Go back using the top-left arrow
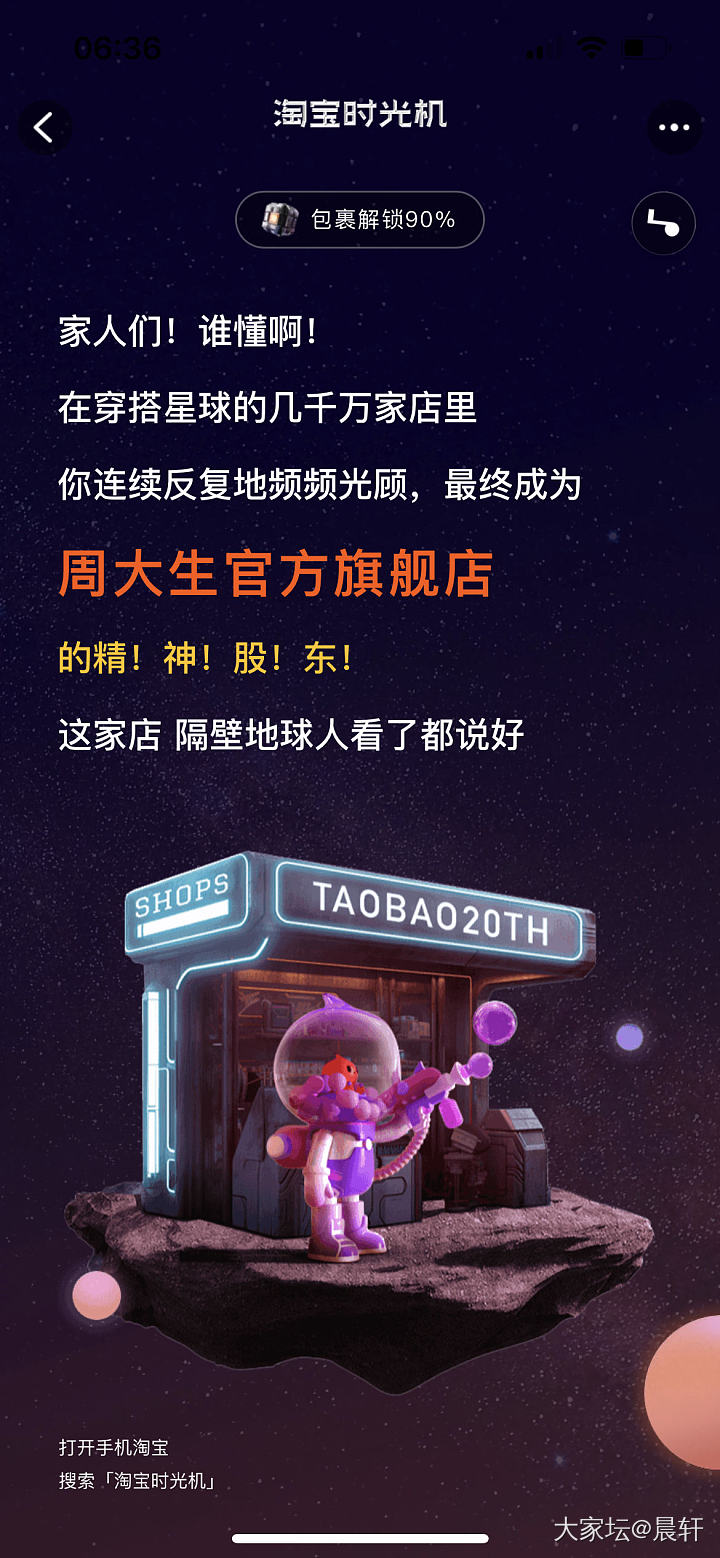Viewport: 720px width, 1558px height. pos(43,128)
